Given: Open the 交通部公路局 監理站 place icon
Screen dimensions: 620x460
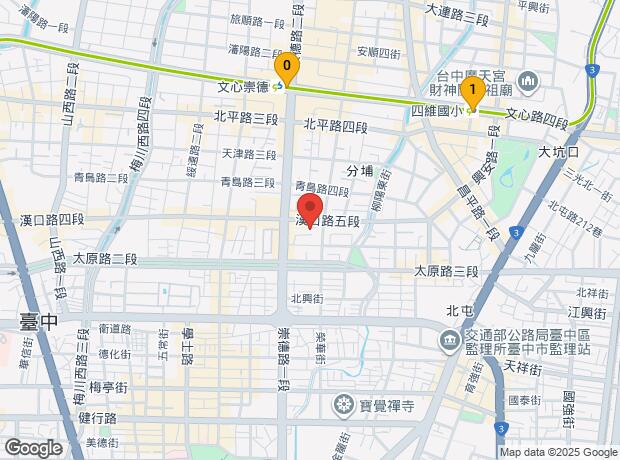Looking at the screenshot, I should 450,341.
